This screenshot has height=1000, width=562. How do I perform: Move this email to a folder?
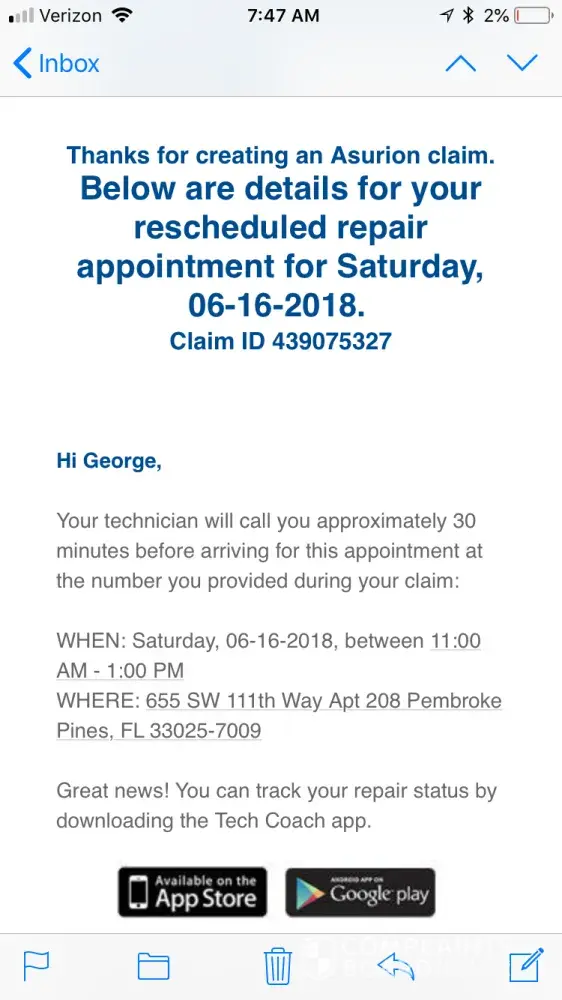pos(154,966)
